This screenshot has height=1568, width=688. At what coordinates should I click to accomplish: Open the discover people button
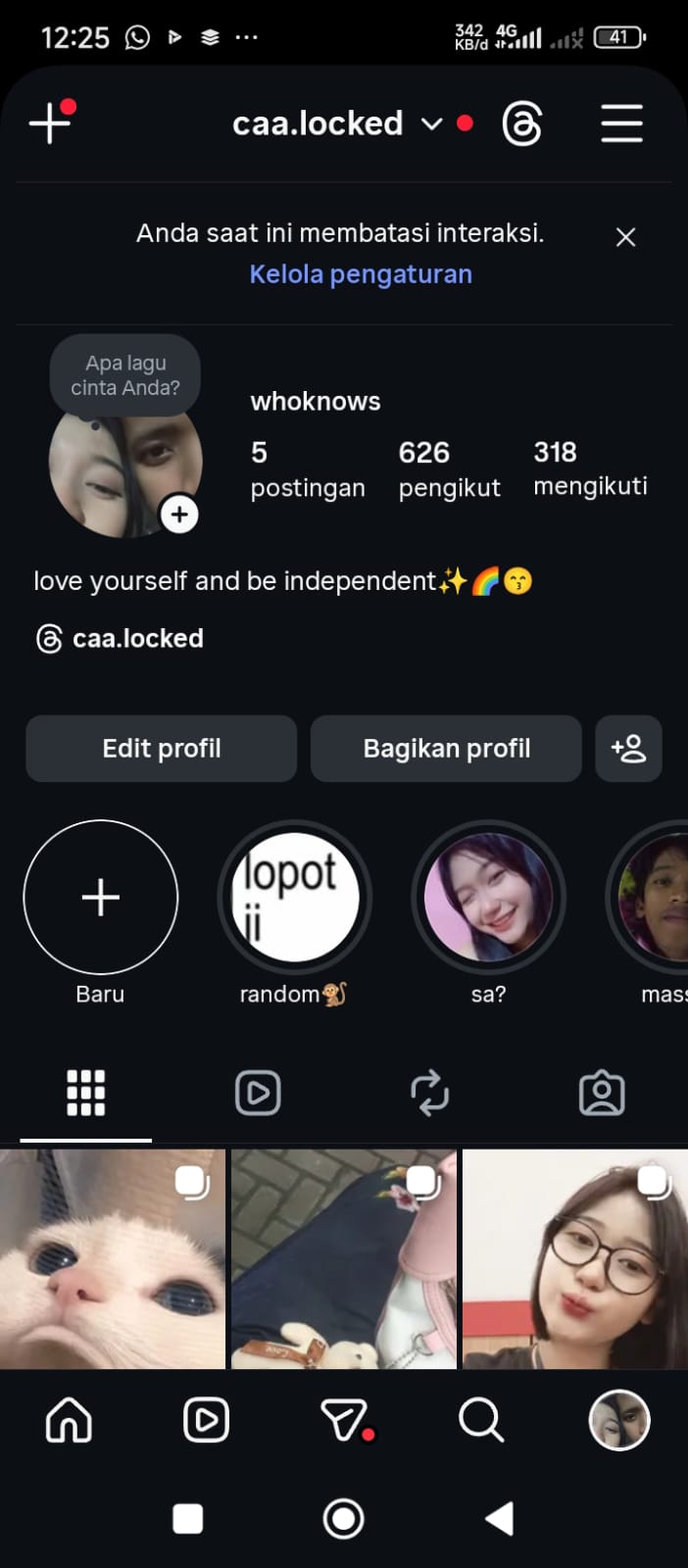point(628,749)
